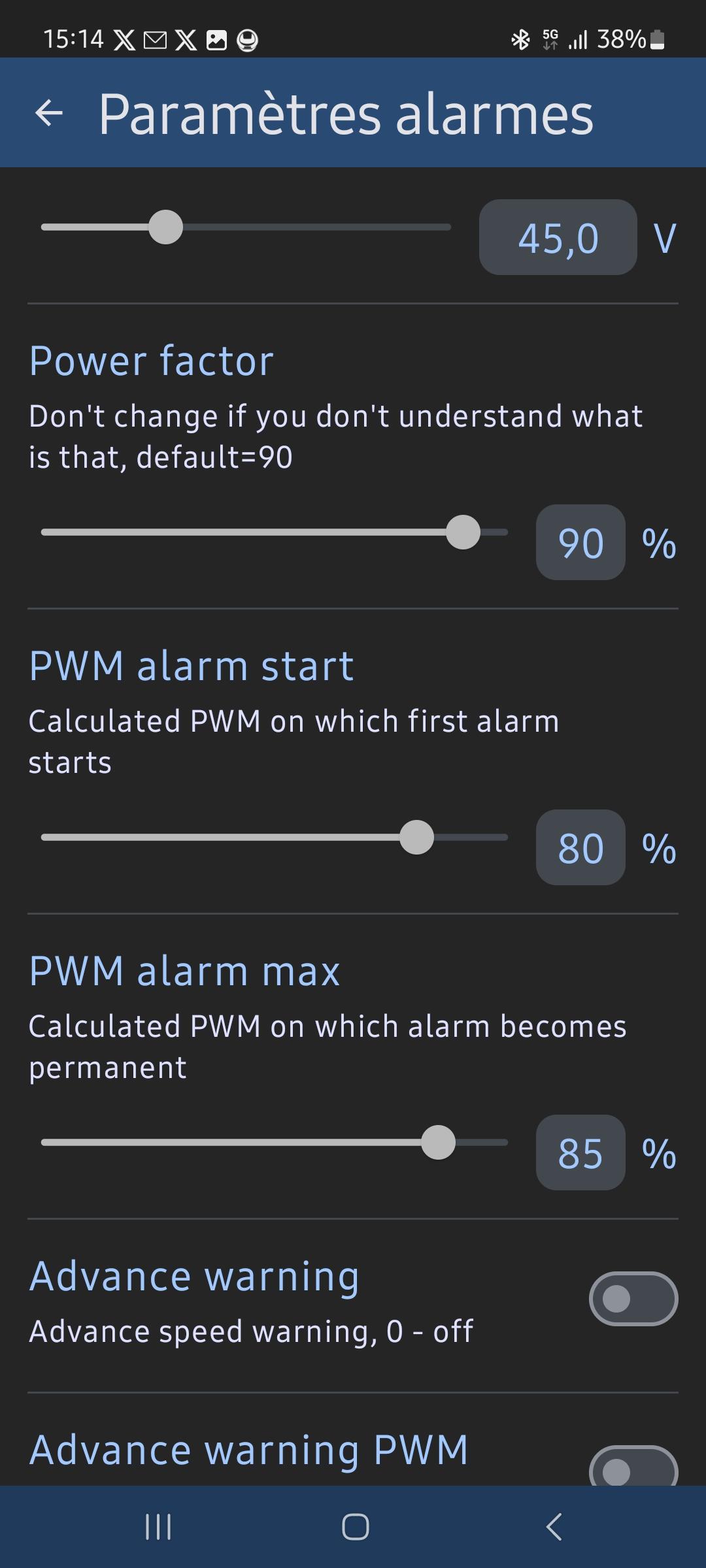706x1568 pixels.
Task: Tap the voltage slider set to 45,0 V
Action: [246, 227]
